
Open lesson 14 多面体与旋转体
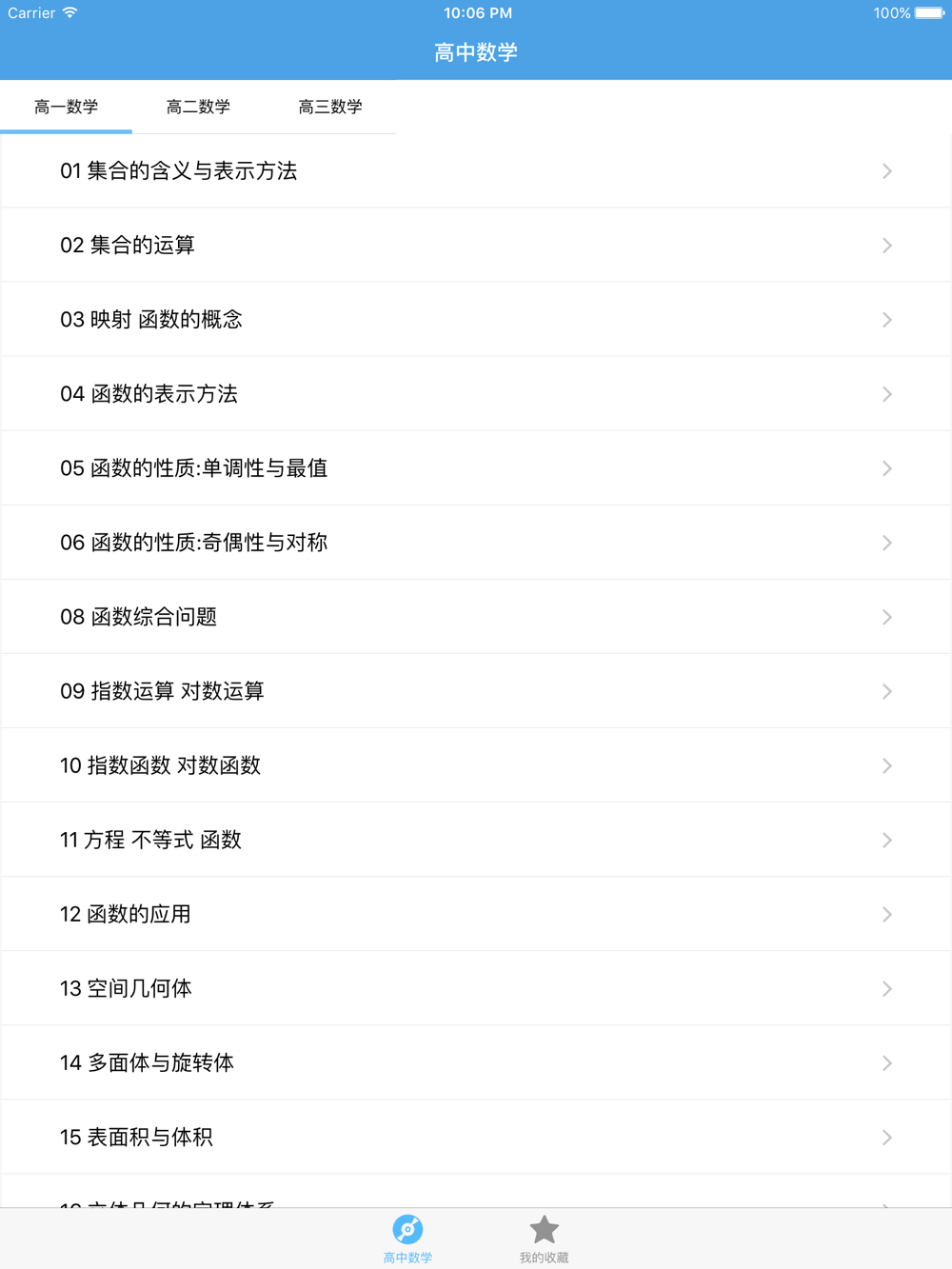(x=476, y=1062)
